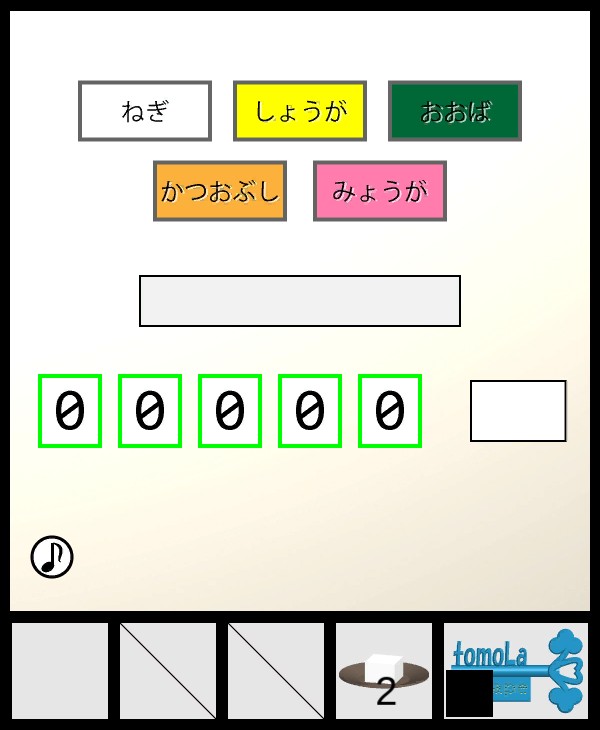Increment the first digit of the code
The height and width of the screenshot is (730, 600).
(70, 411)
